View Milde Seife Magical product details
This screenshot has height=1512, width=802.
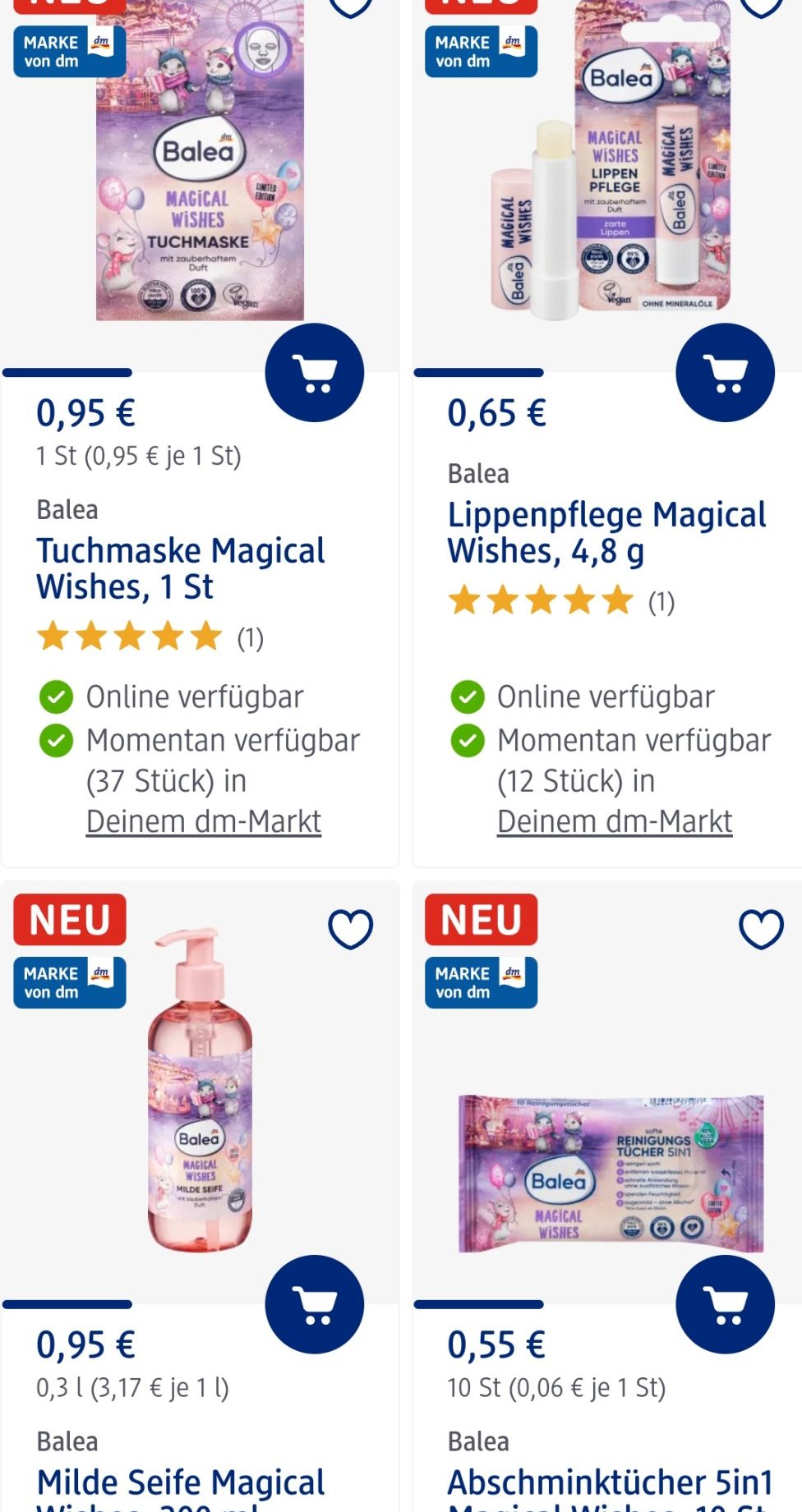(181, 1483)
